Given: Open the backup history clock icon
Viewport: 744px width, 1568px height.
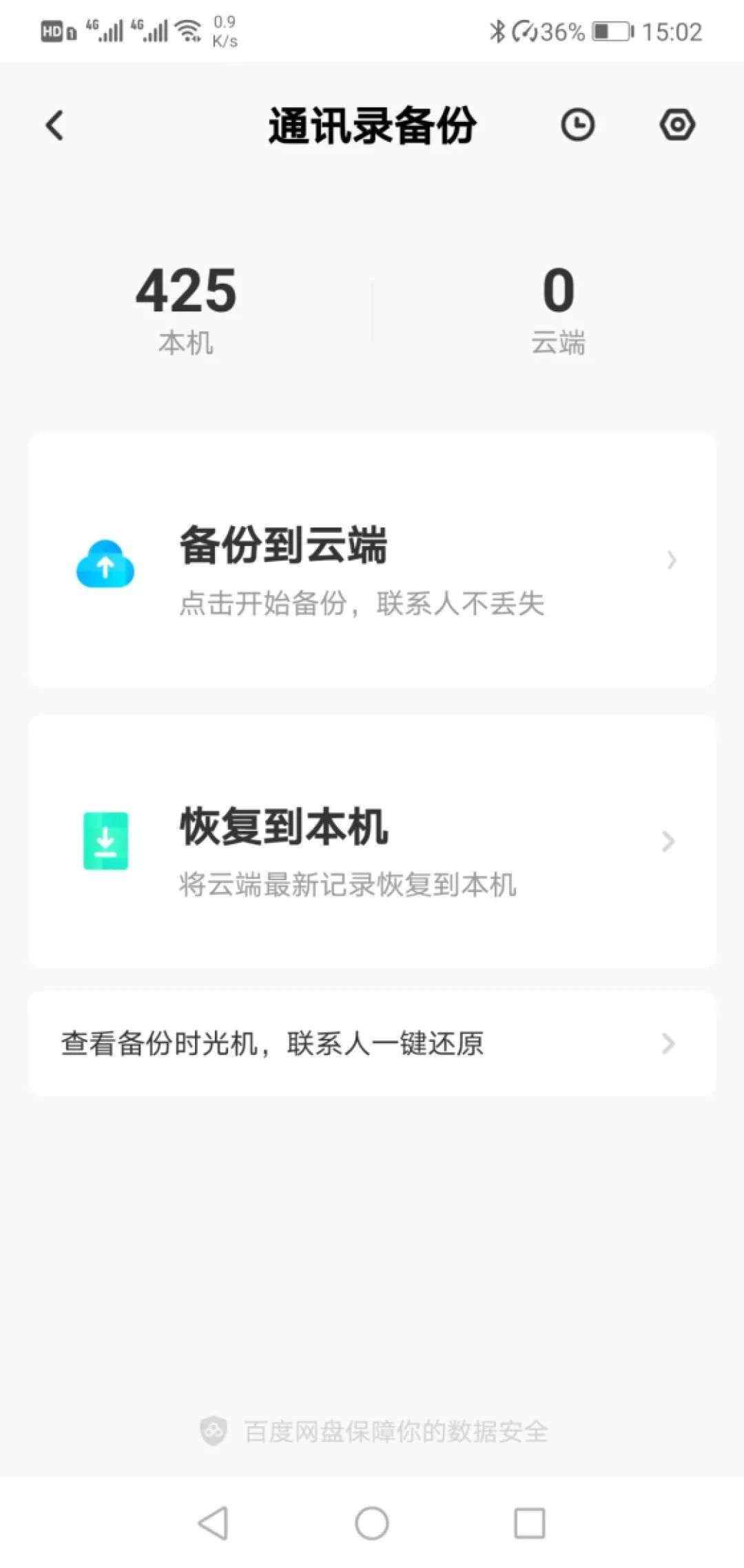Looking at the screenshot, I should [x=577, y=125].
